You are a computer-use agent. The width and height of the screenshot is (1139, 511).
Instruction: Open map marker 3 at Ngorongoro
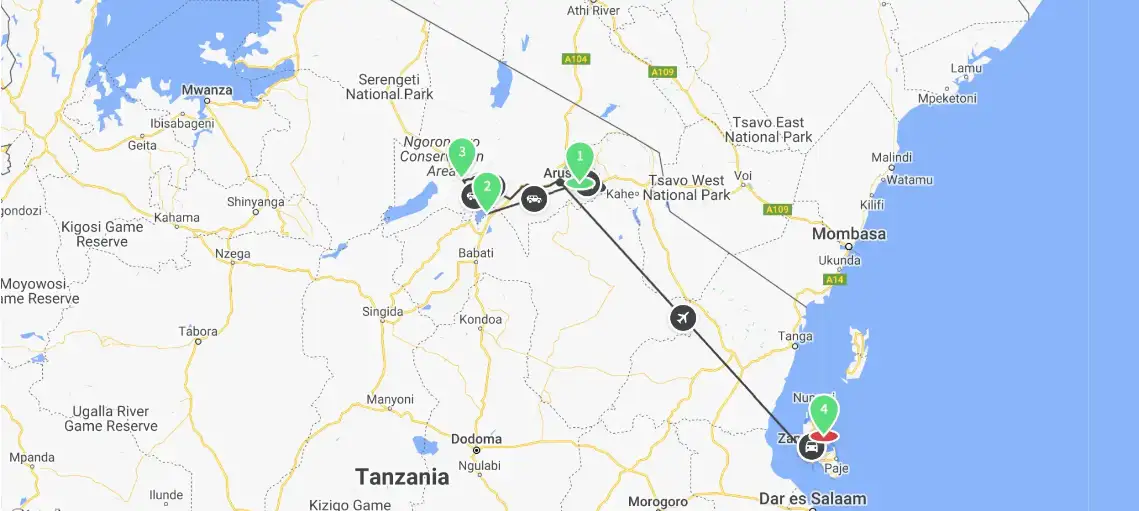tap(461, 154)
